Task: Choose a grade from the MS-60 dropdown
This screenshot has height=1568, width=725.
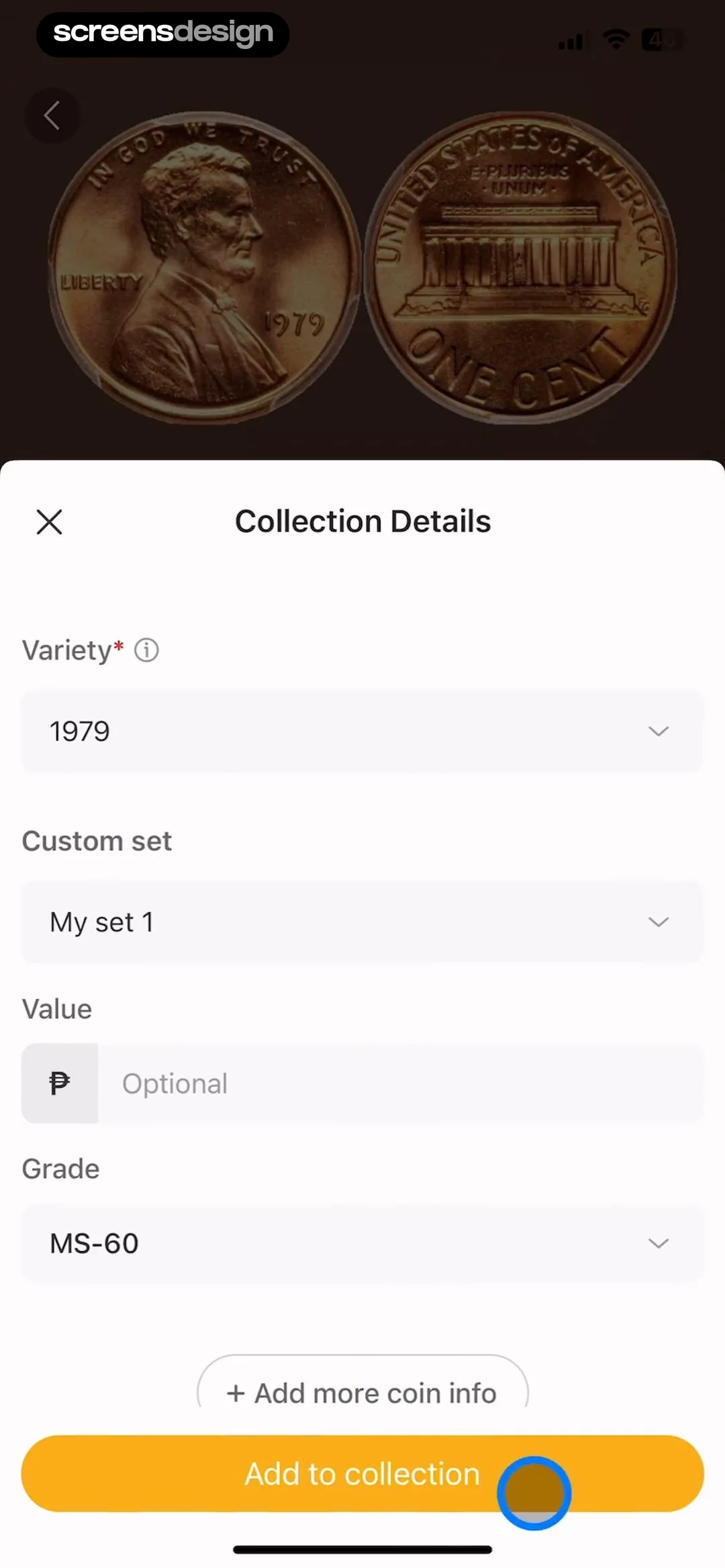Action: 362,1243
